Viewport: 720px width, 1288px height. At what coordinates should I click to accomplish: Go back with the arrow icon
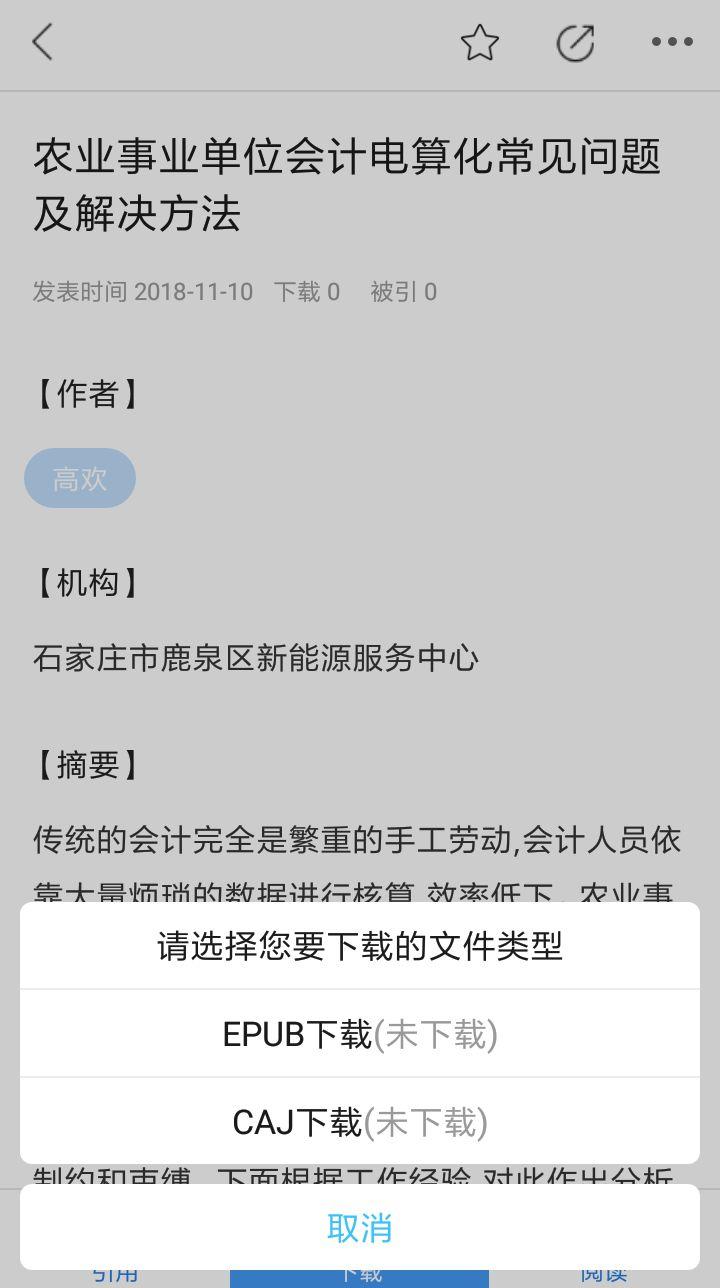(42, 42)
